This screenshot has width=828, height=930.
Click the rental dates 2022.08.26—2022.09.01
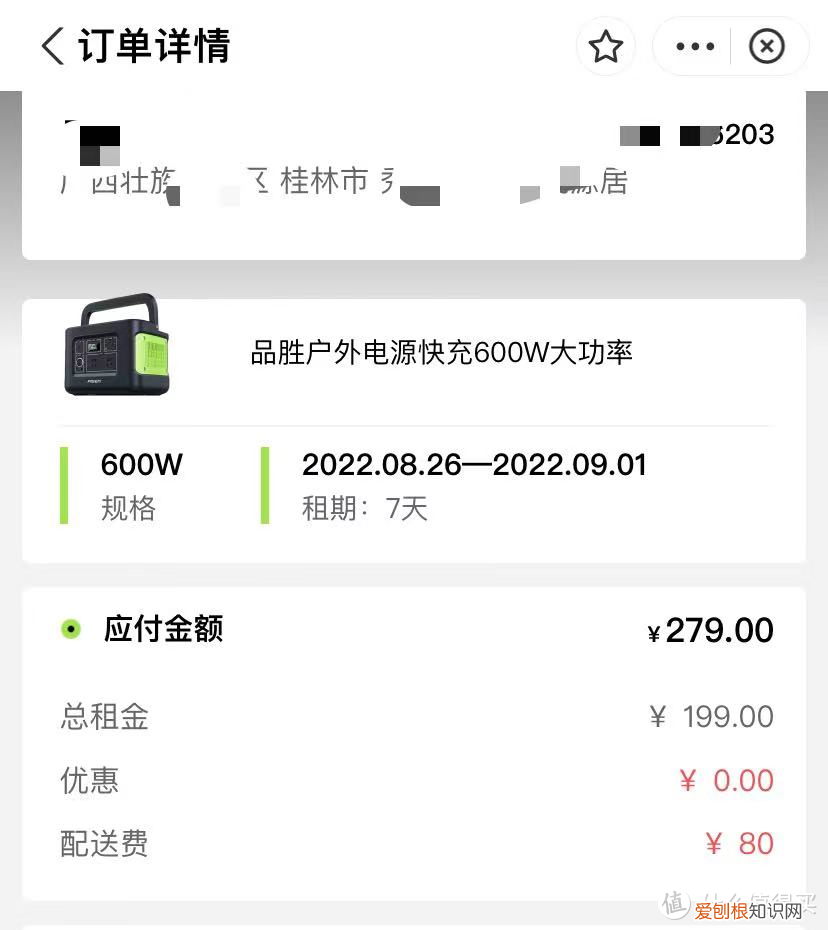click(x=475, y=464)
